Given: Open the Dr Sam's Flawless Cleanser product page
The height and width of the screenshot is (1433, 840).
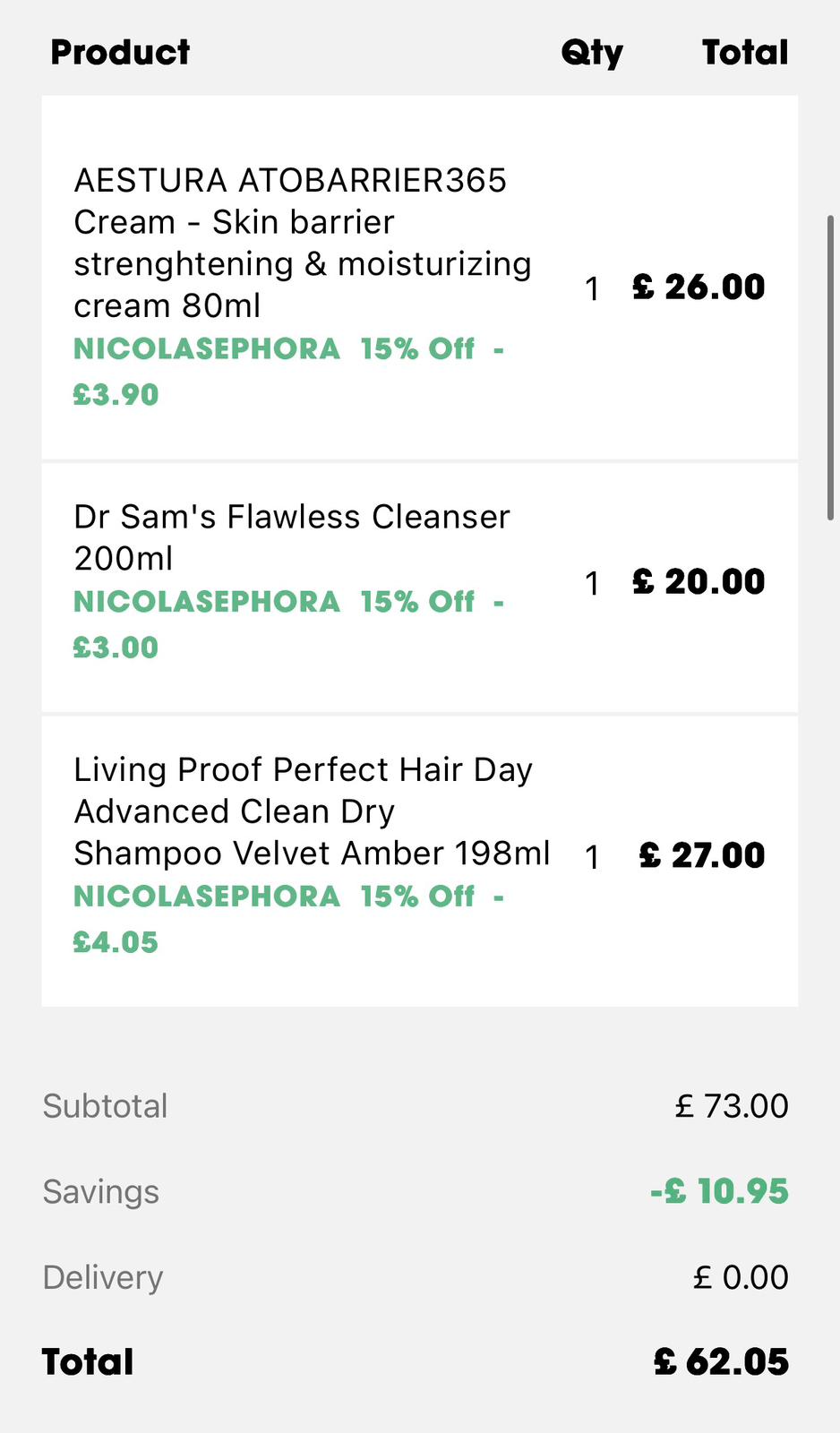Looking at the screenshot, I should (291, 537).
